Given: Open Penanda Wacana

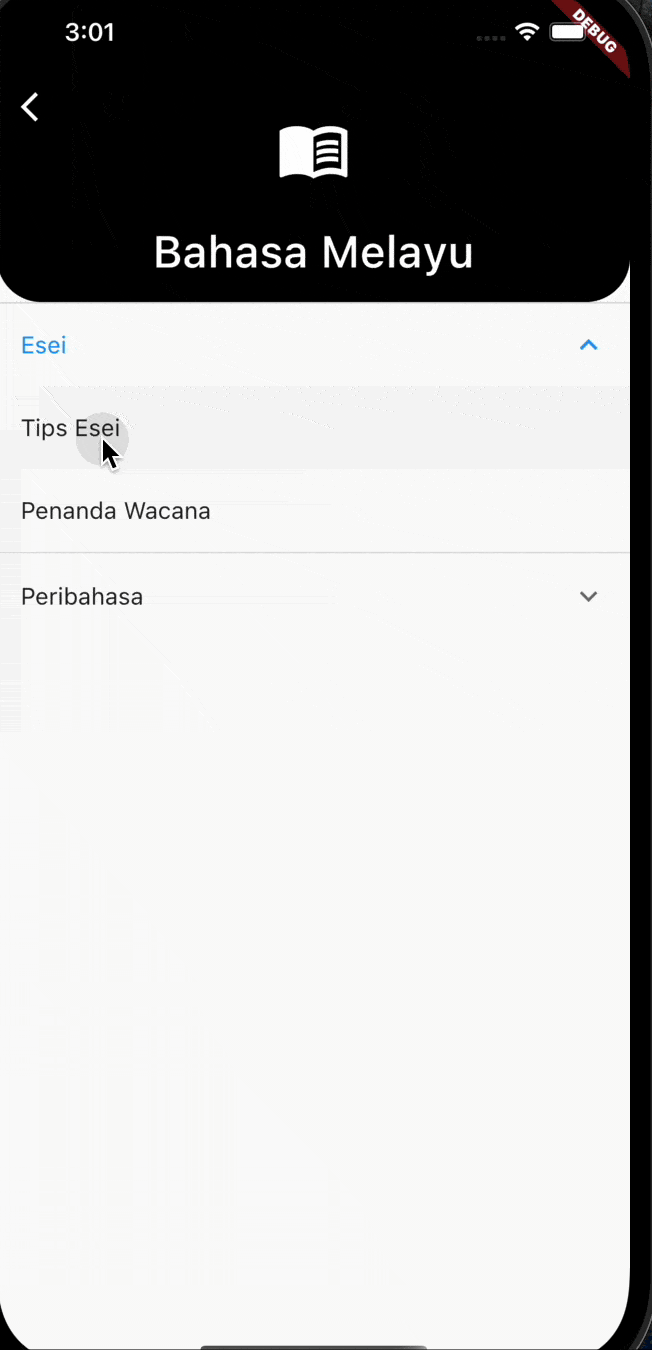Looking at the screenshot, I should (116, 512).
